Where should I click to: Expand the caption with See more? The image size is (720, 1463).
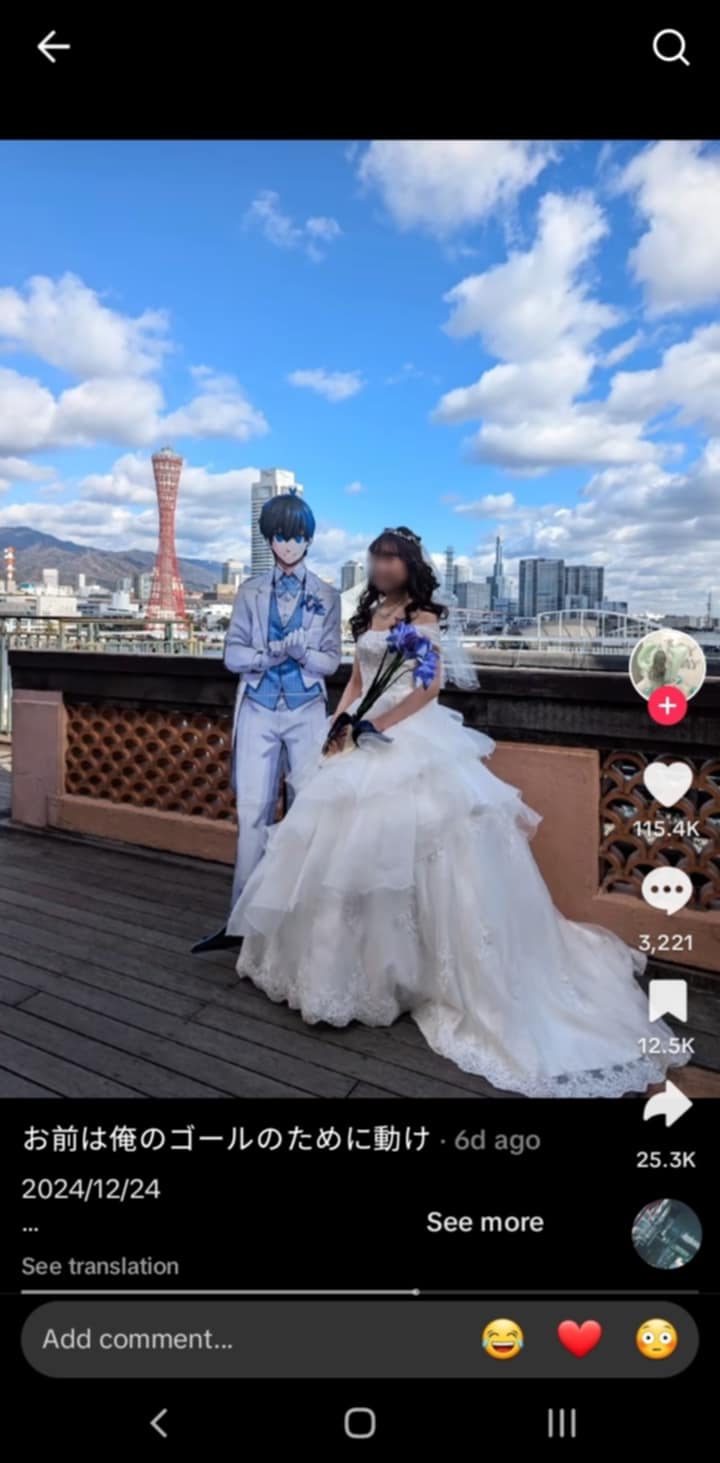[x=485, y=1222]
